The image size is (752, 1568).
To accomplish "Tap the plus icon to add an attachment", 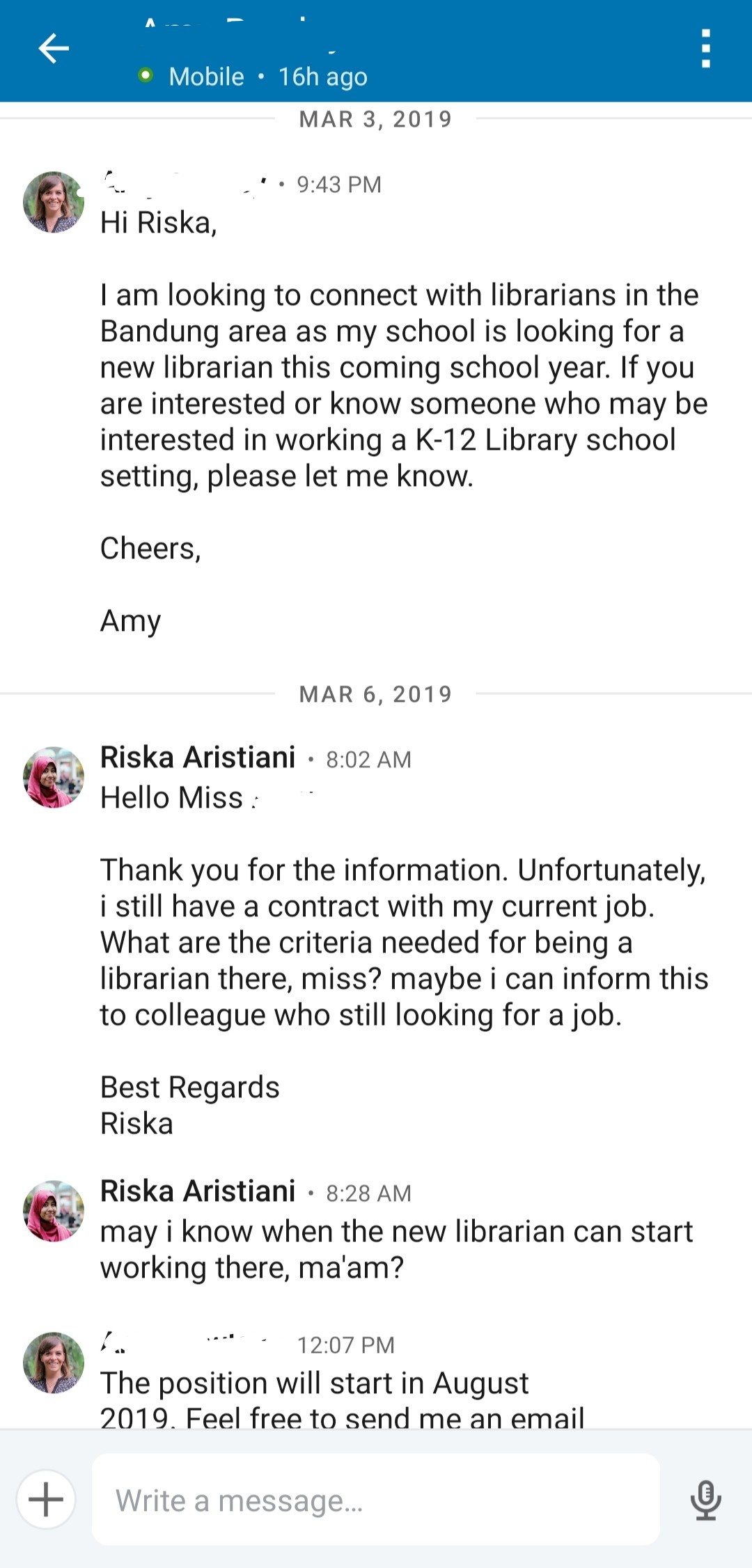I will pyautogui.click(x=46, y=1498).
